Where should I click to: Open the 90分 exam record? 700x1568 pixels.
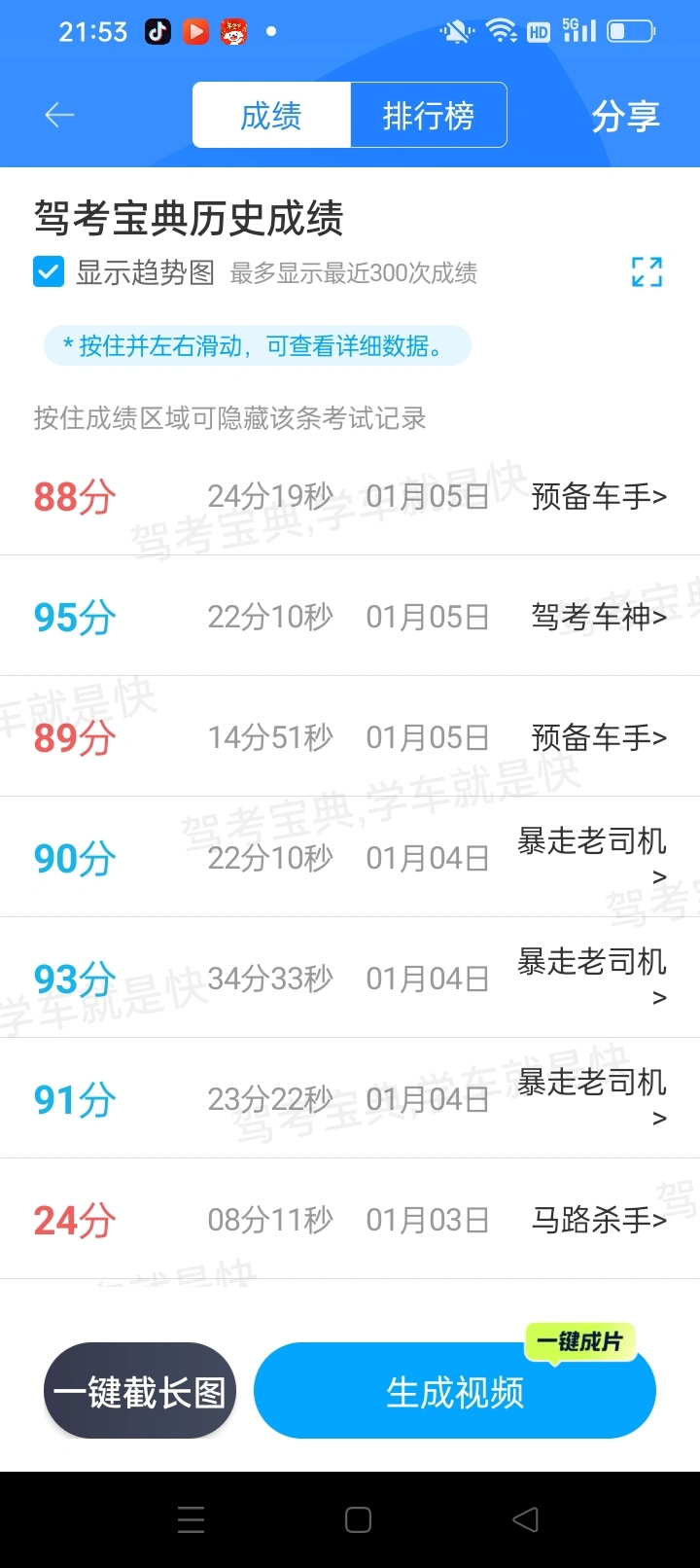tap(350, 858)
